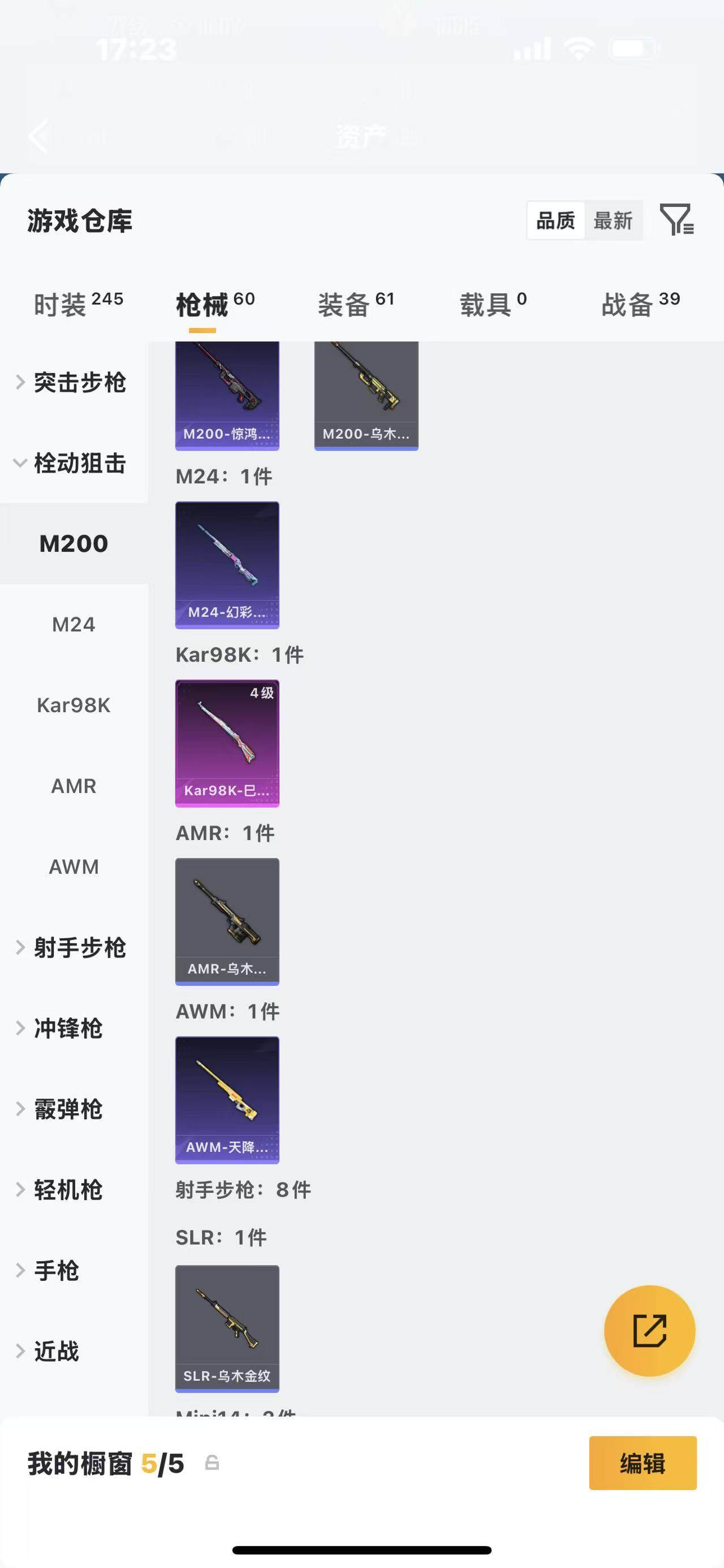This screenshot has width=724, height=1568.
Task: Open the AWM-天降 weapon card
Action: tap(226, 1099)
